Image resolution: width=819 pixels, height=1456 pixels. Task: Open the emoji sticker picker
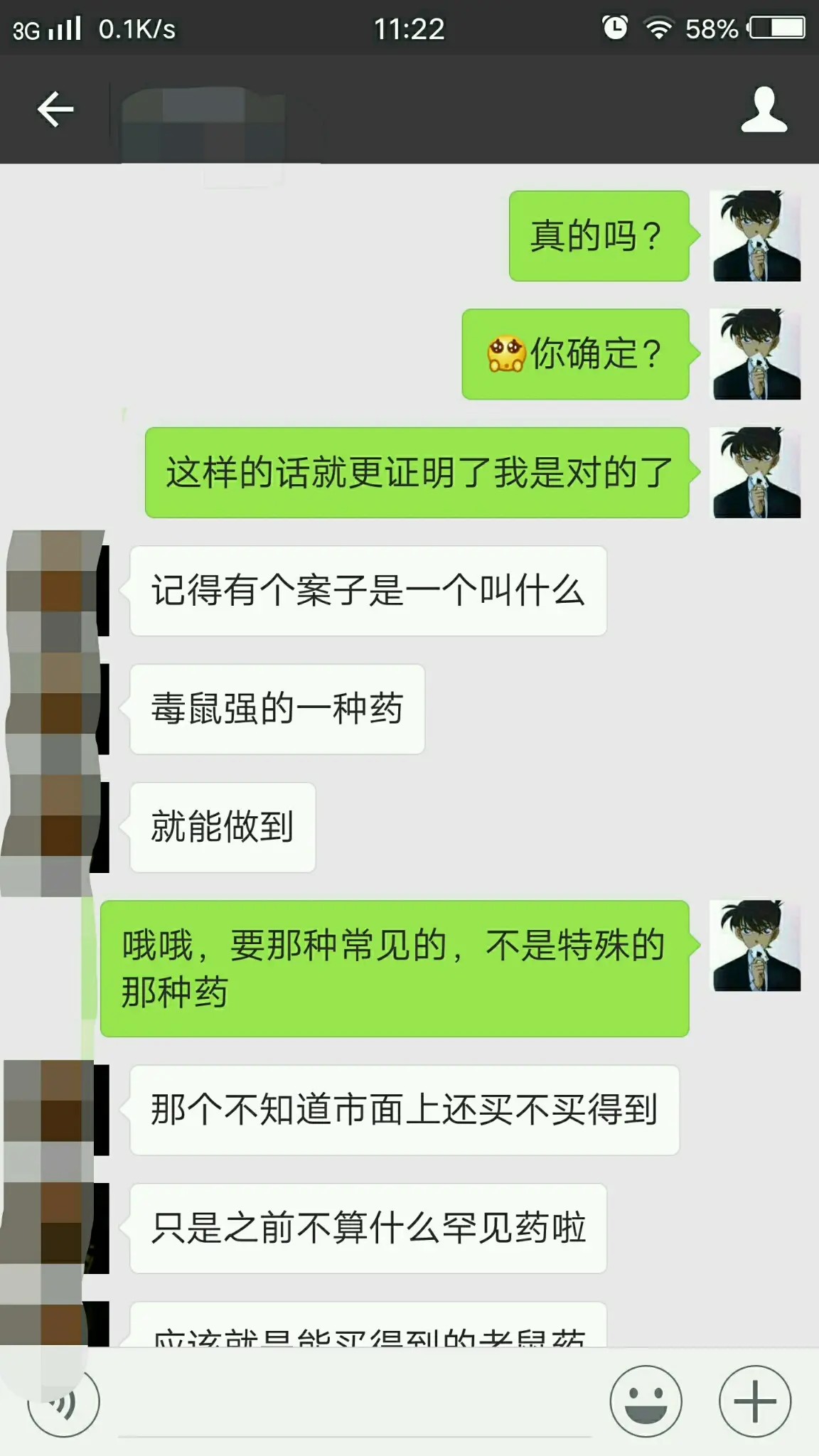click(x=646, y=1402)
